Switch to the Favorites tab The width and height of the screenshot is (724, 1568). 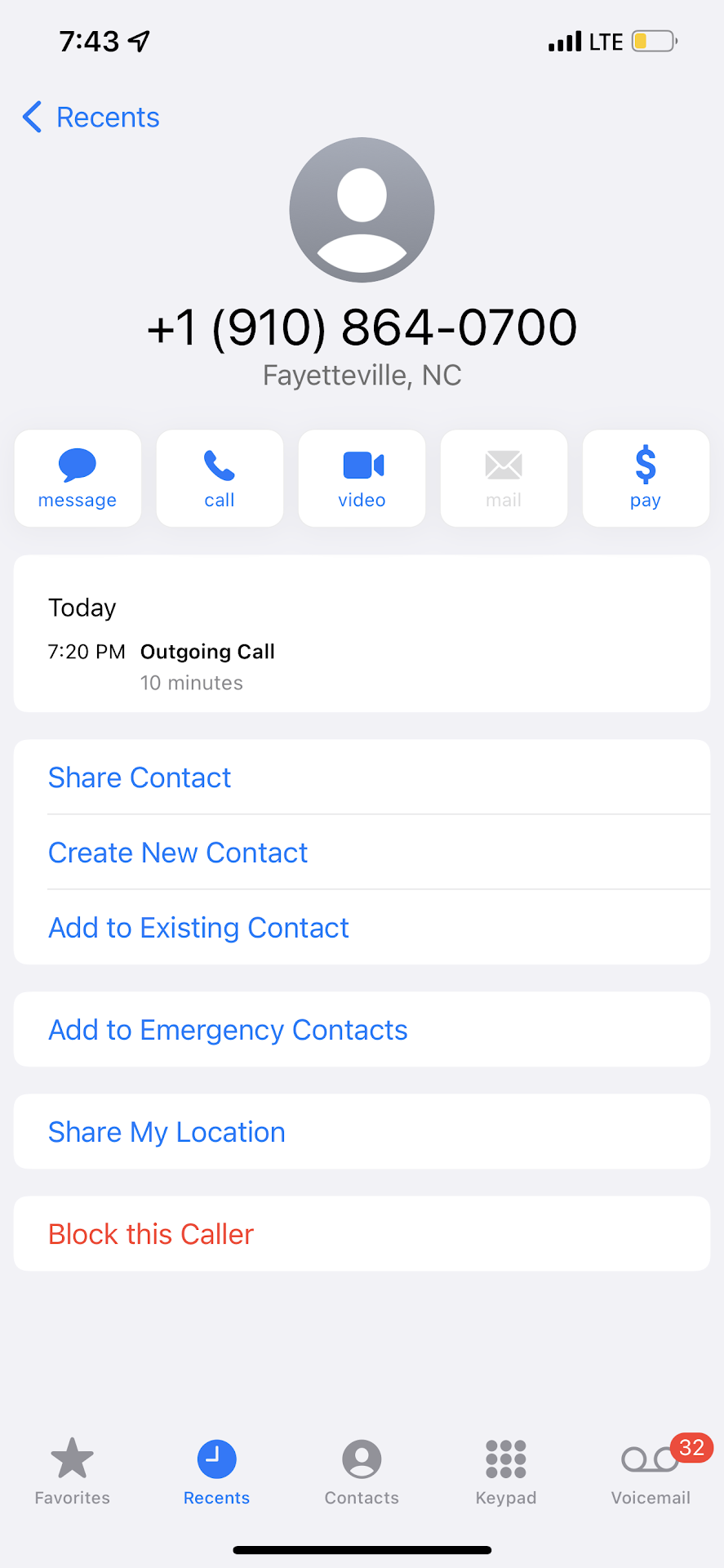[x=73, y=1471]
